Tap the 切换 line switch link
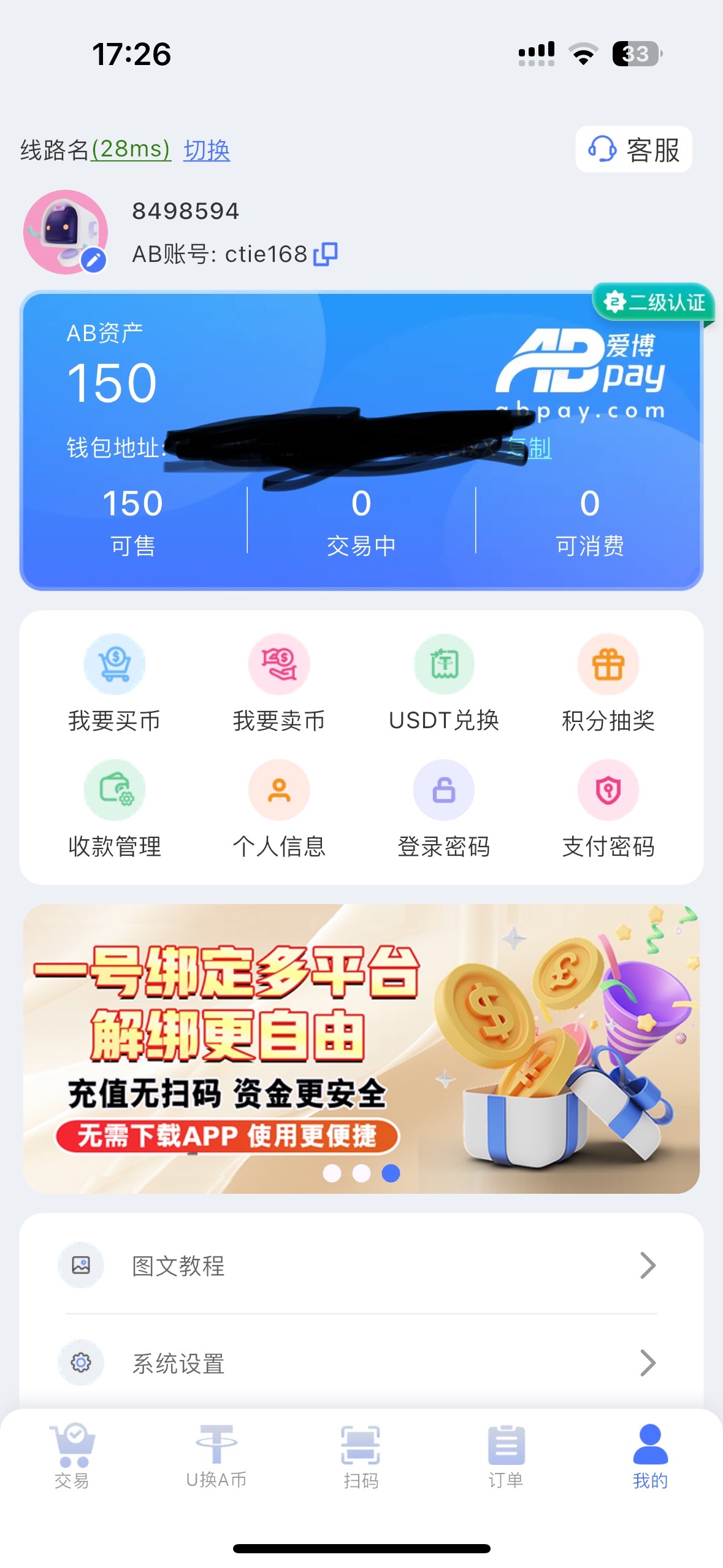The width and height of the screenshot is (723, 1568). 207,150
